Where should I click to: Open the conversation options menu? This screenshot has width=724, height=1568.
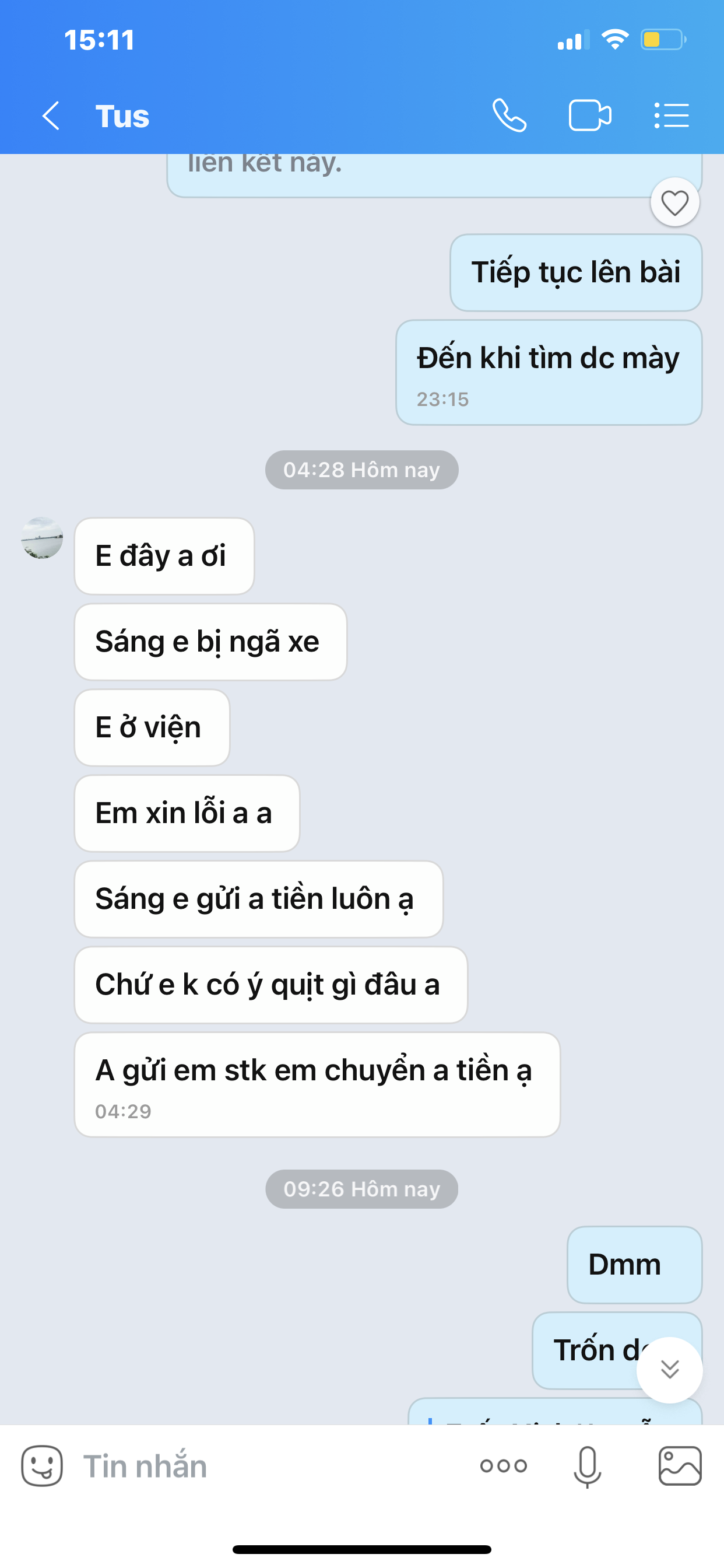coord(672,116)
